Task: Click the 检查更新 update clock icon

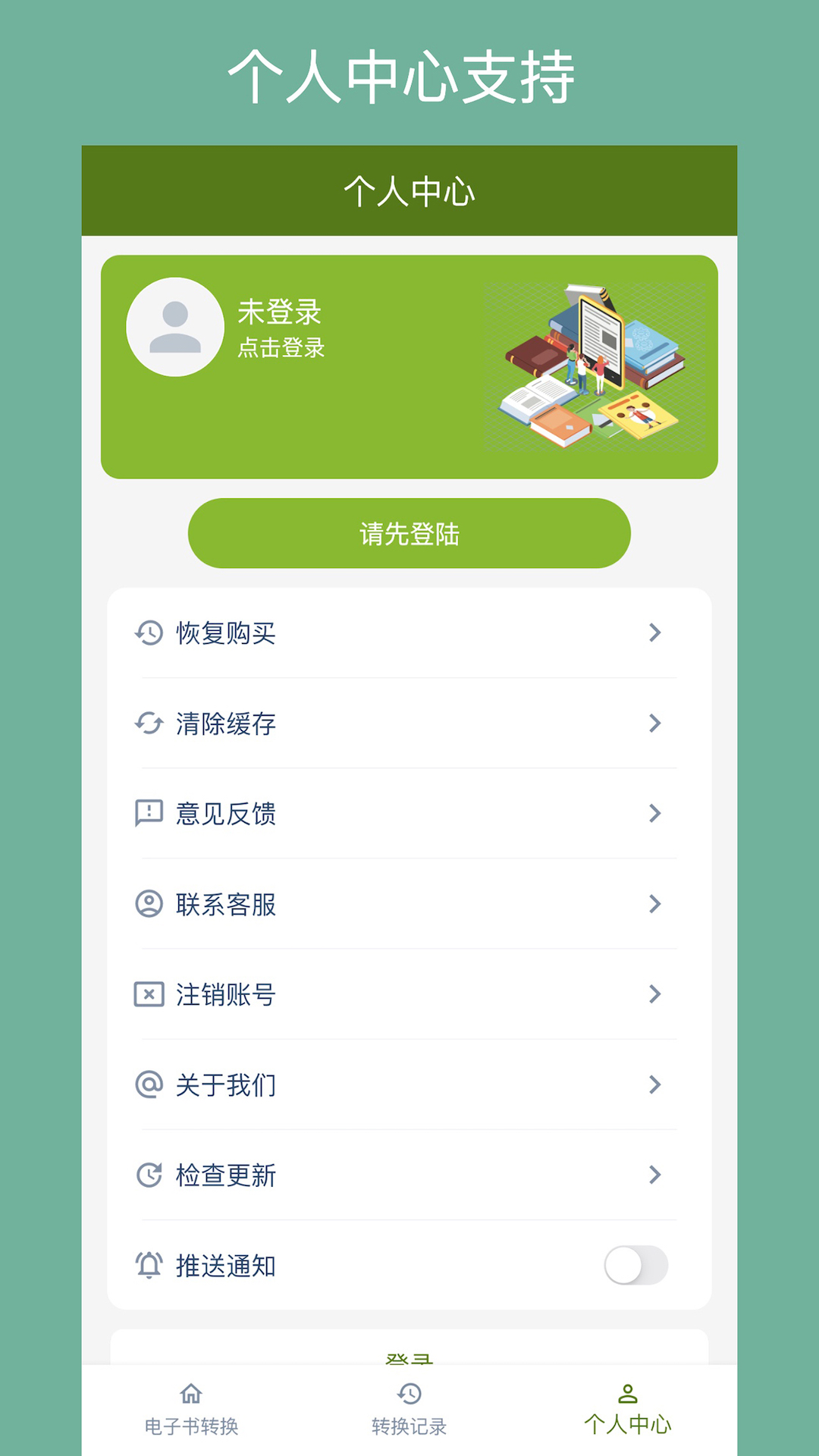Action: coord(149,1175)
